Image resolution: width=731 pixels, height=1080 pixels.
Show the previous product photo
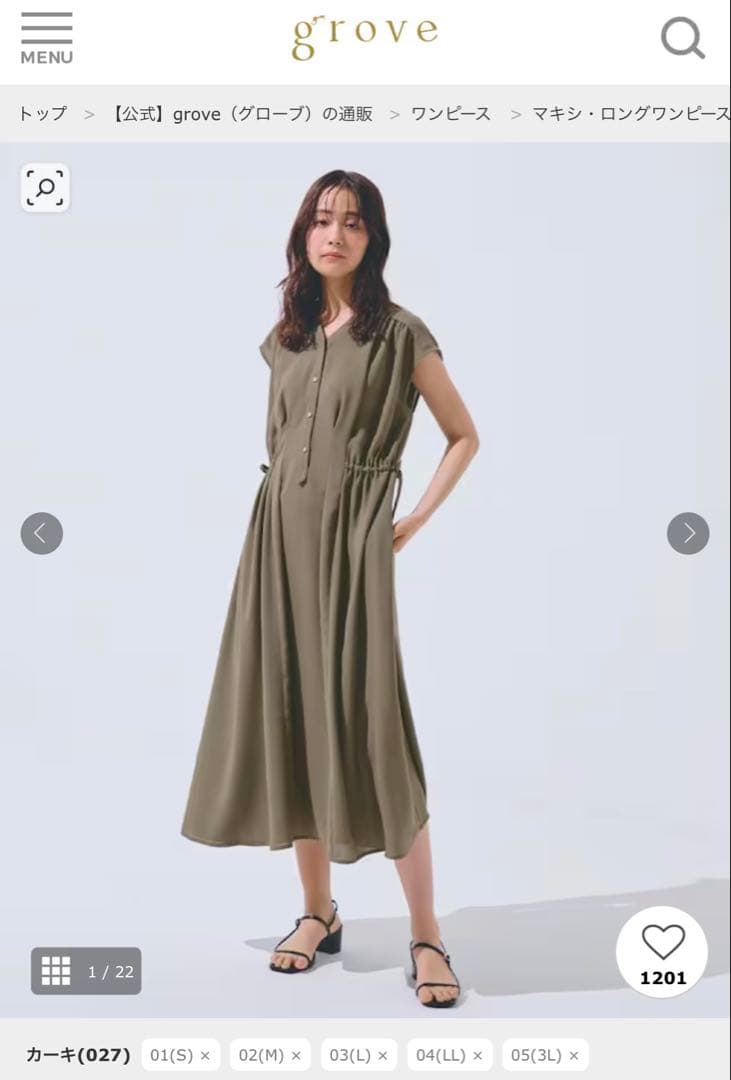(41, 533)
